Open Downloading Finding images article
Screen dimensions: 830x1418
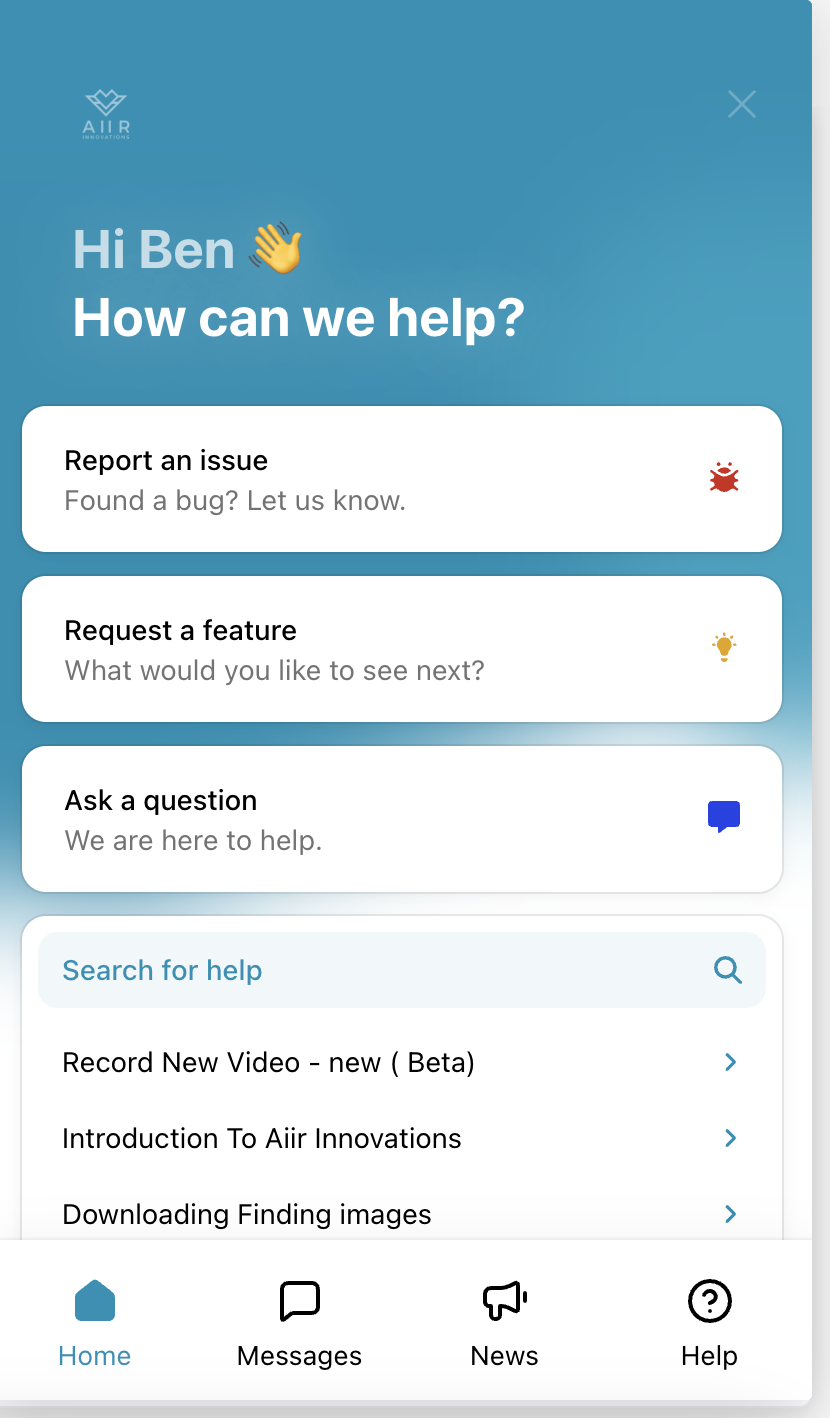(400, 1214)
